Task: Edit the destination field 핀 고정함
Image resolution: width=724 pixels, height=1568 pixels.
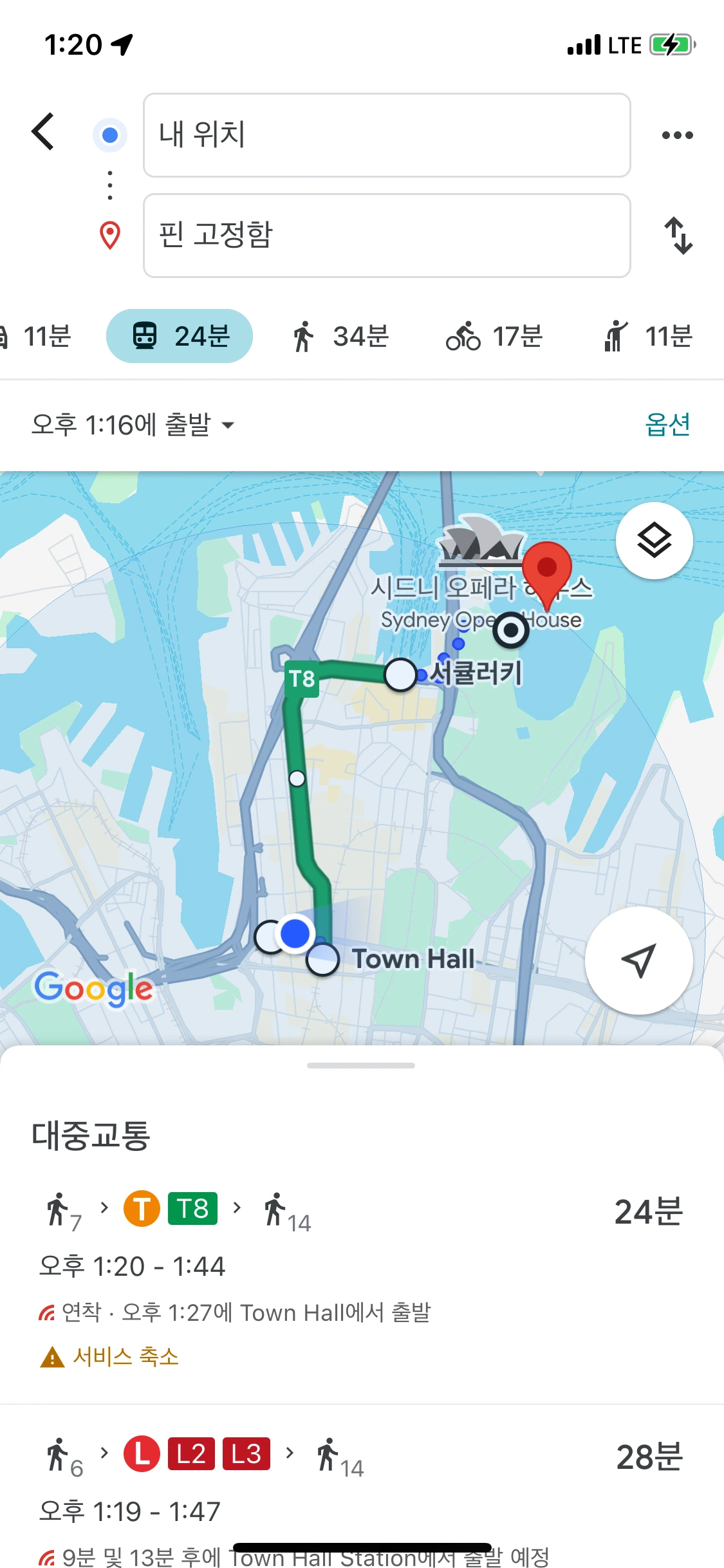Action: pos(386,236)
